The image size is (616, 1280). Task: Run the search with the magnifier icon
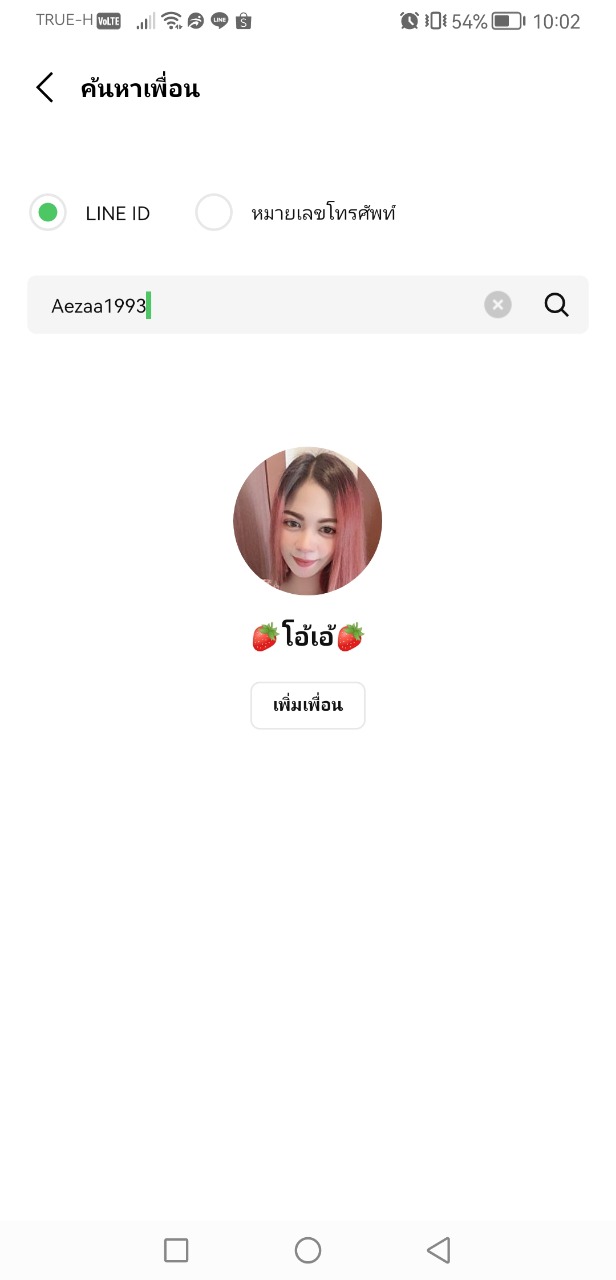tap(557, 305)
